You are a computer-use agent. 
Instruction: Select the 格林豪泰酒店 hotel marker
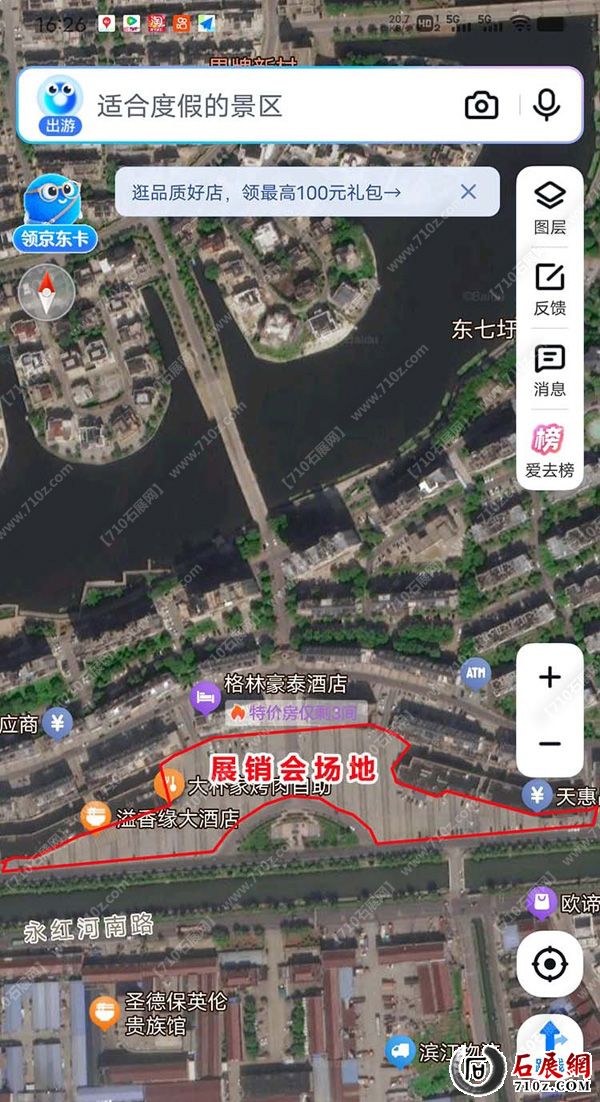point(206,696)
